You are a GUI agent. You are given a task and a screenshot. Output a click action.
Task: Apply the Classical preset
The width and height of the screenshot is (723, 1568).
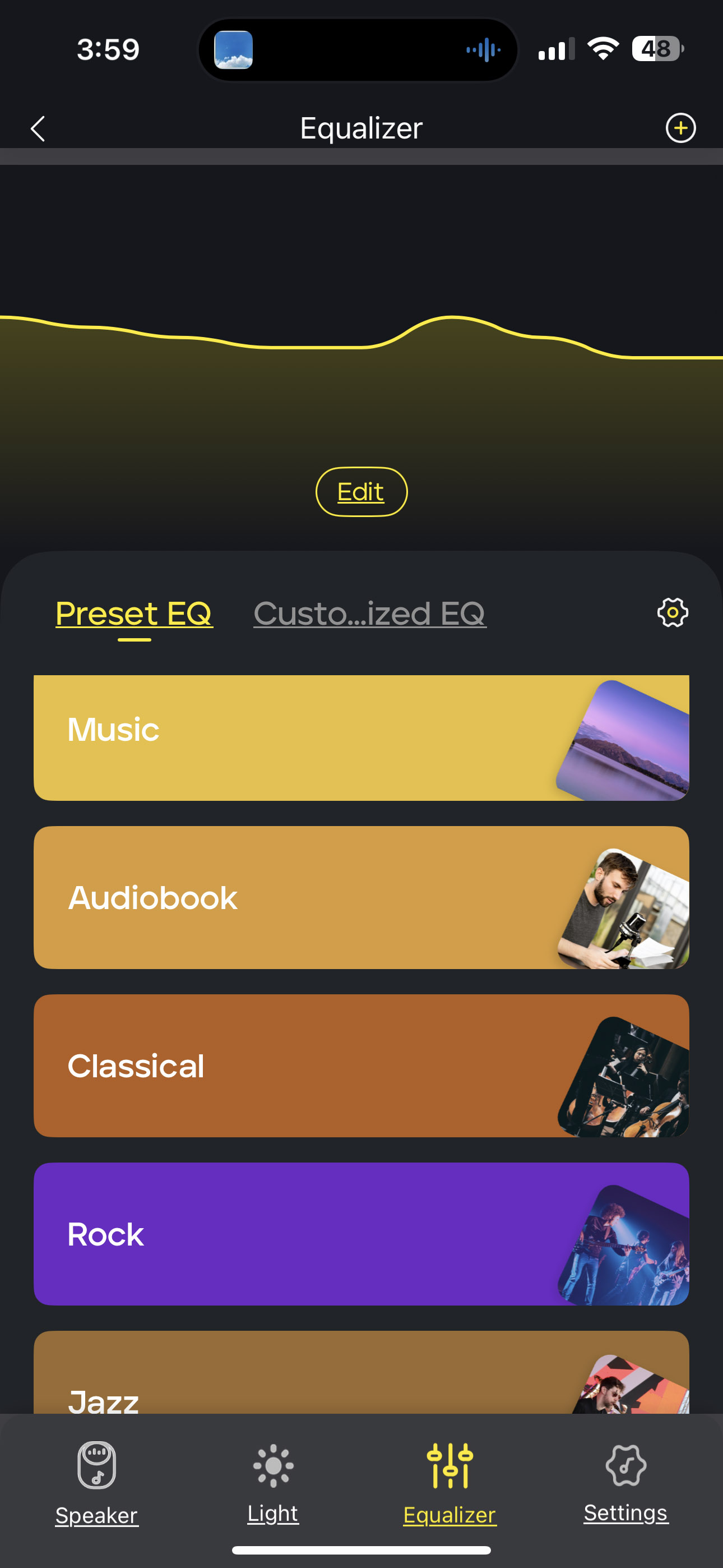[x=361, y=1066]
